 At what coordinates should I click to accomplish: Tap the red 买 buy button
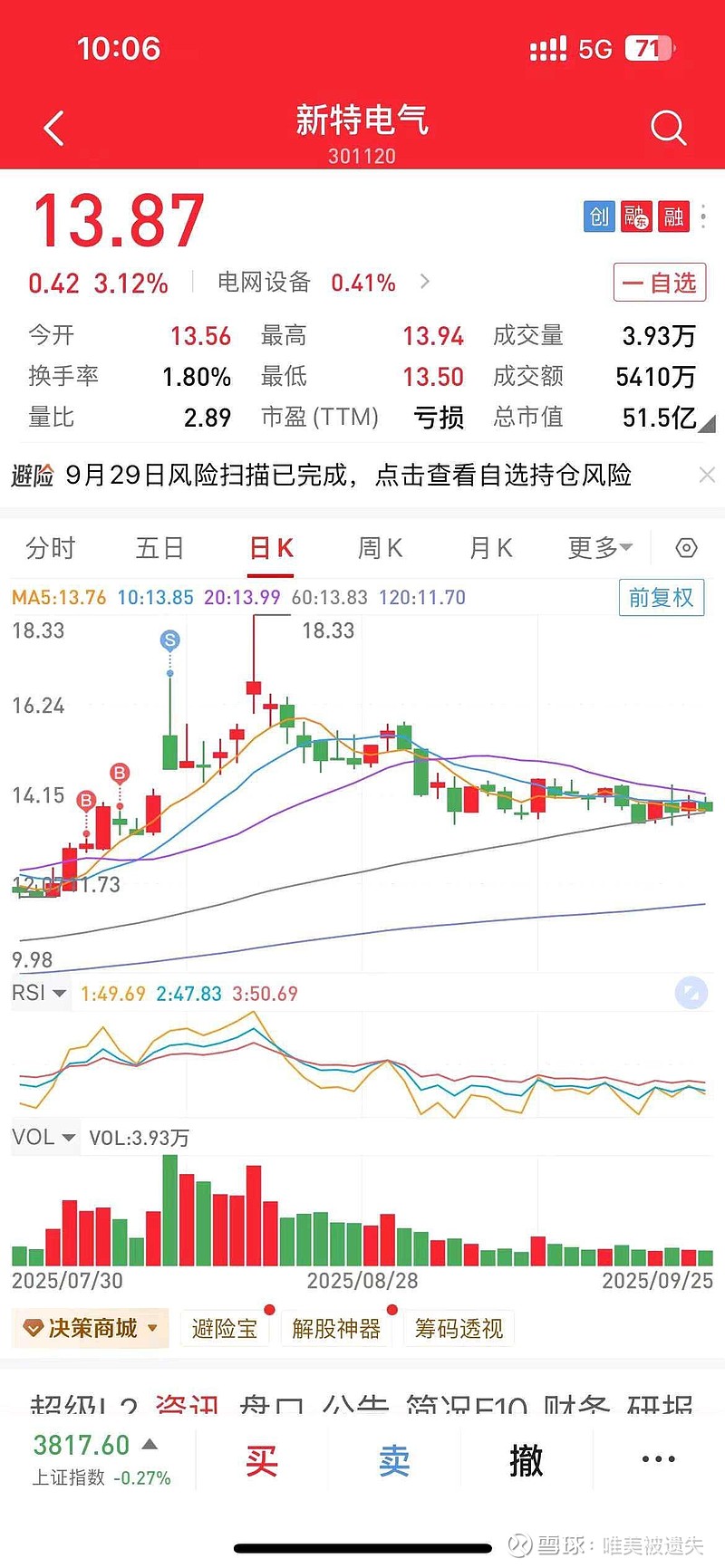[x=261, y=1460]
